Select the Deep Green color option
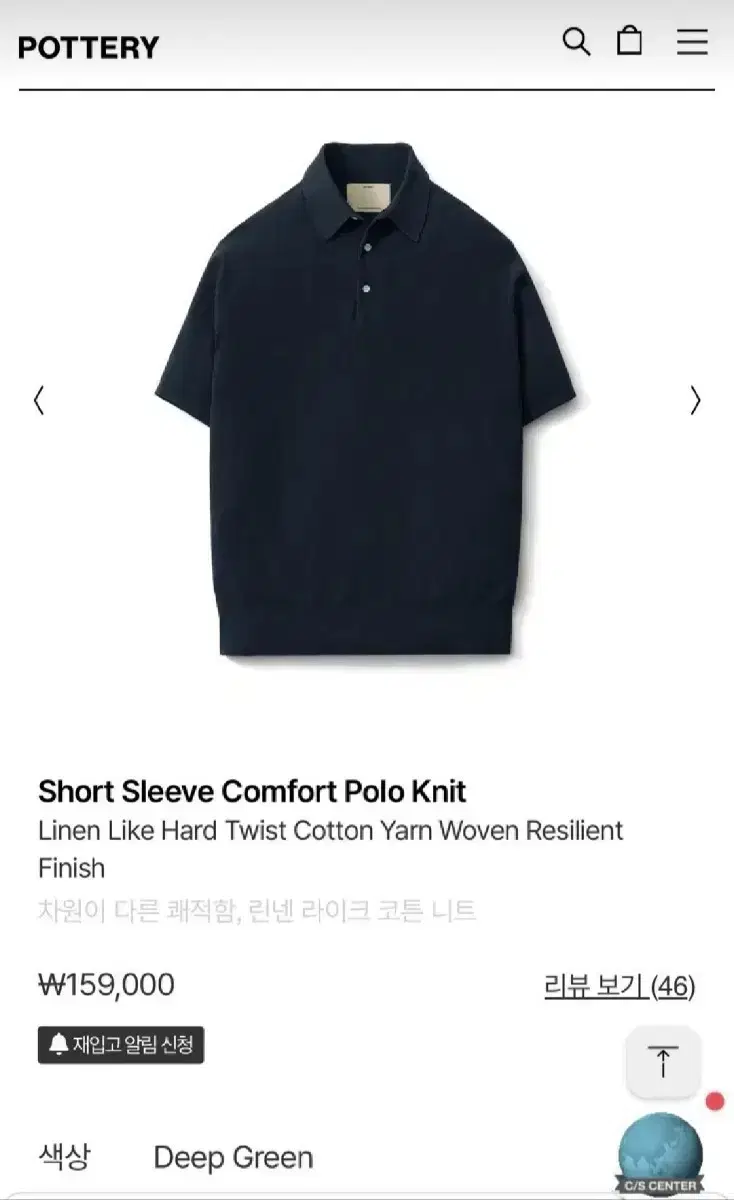 (x=232, y=1157)
